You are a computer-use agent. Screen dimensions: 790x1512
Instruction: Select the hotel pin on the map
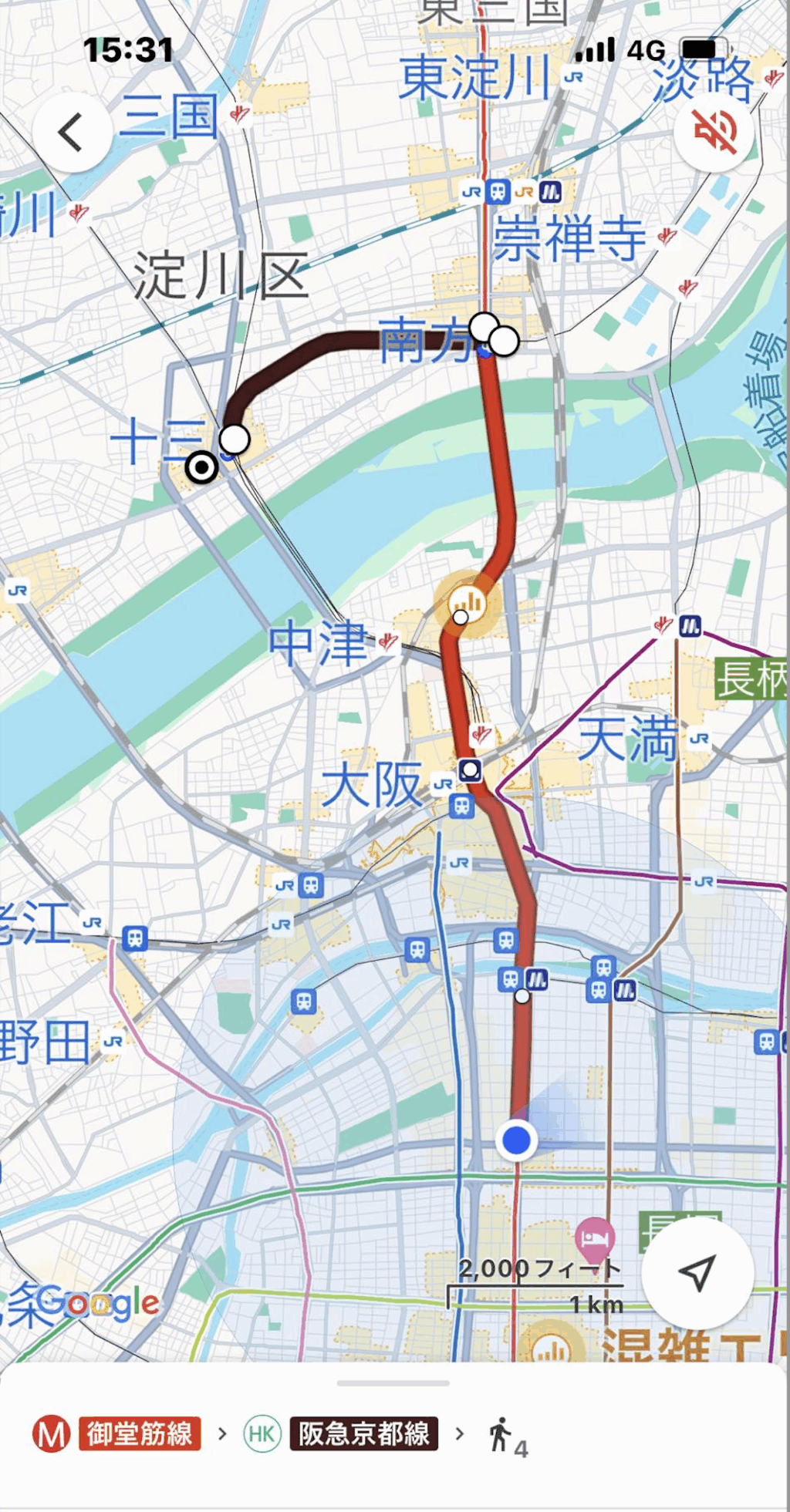click(594, 1238)
